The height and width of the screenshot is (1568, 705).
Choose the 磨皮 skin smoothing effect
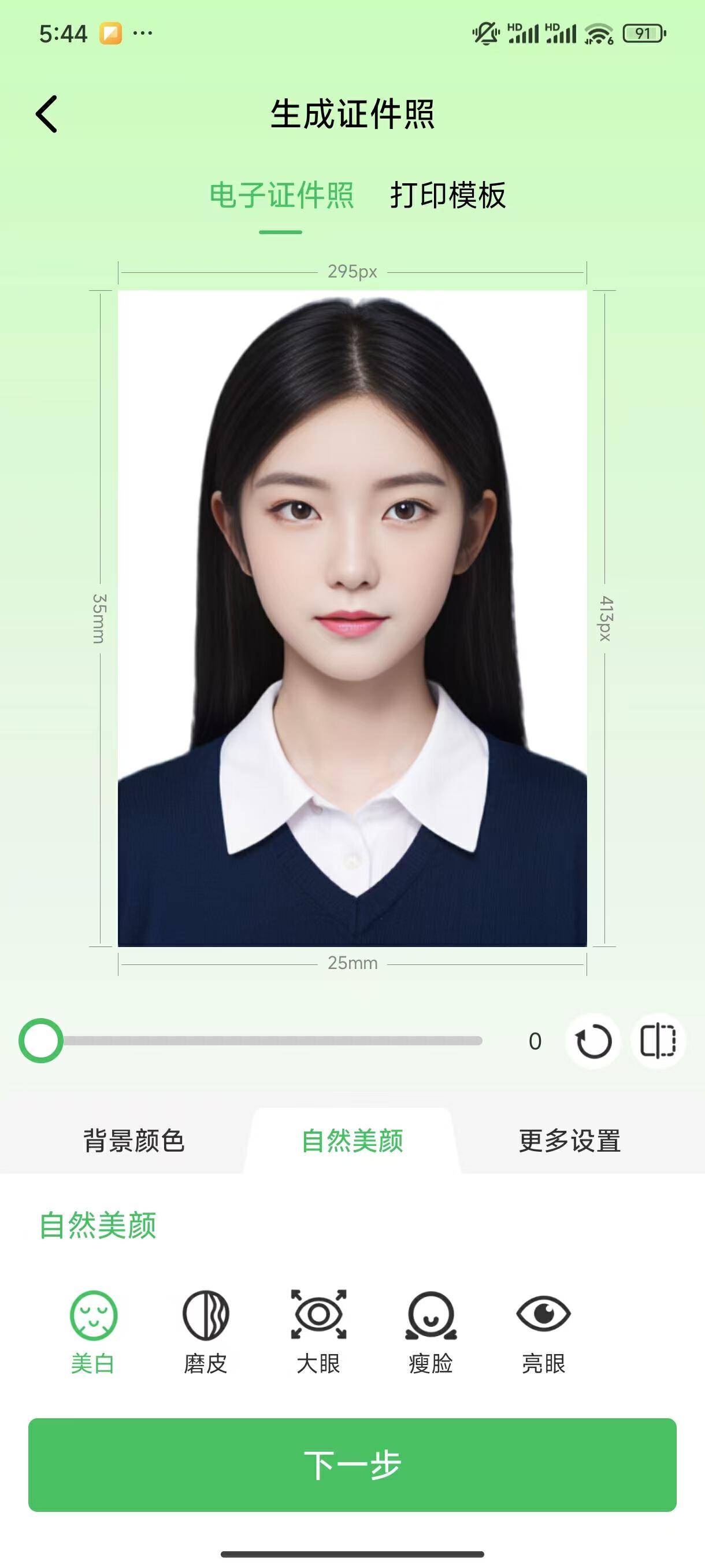[206, 1330]
